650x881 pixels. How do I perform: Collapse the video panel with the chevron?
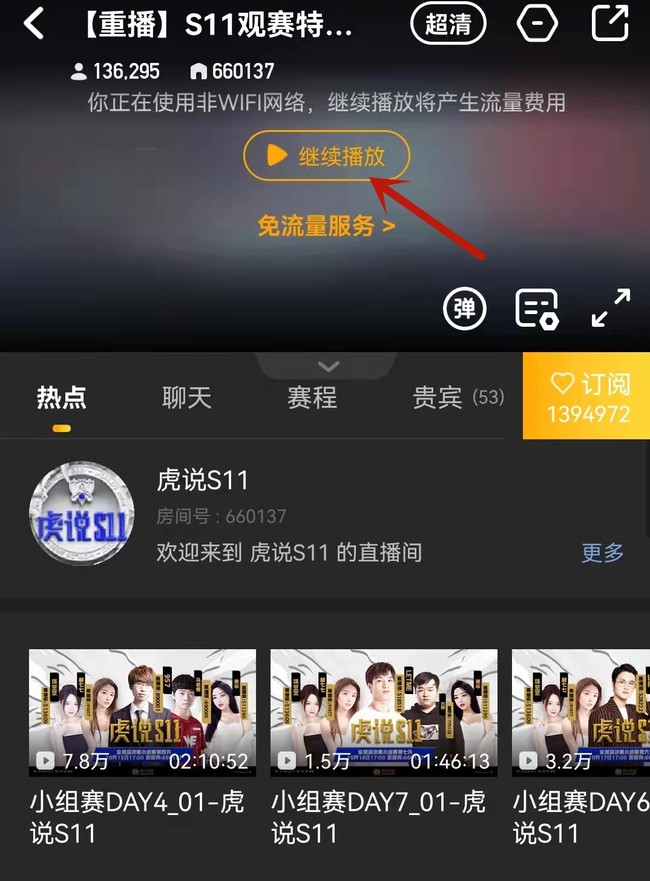click(x=328, y=366)
